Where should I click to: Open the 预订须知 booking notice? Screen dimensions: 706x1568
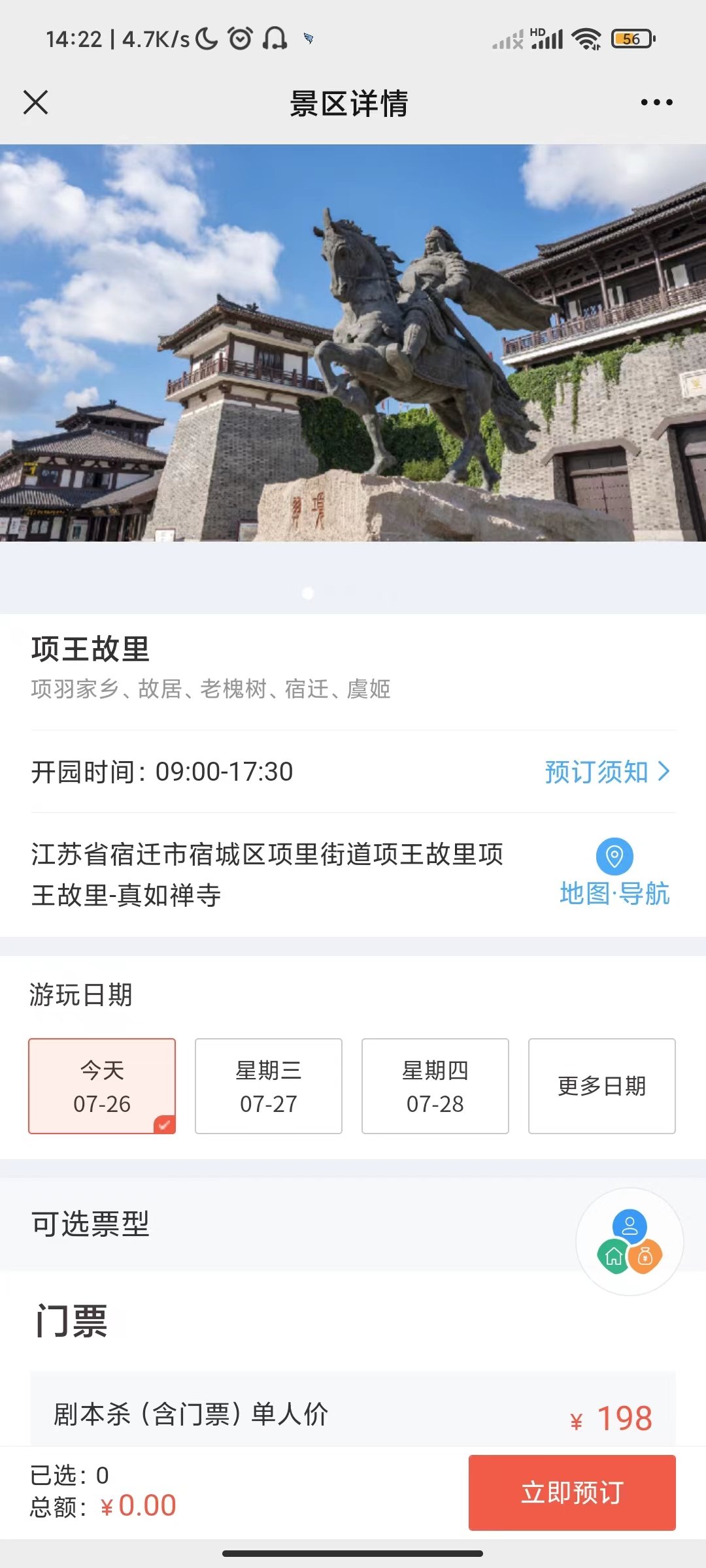607,772
